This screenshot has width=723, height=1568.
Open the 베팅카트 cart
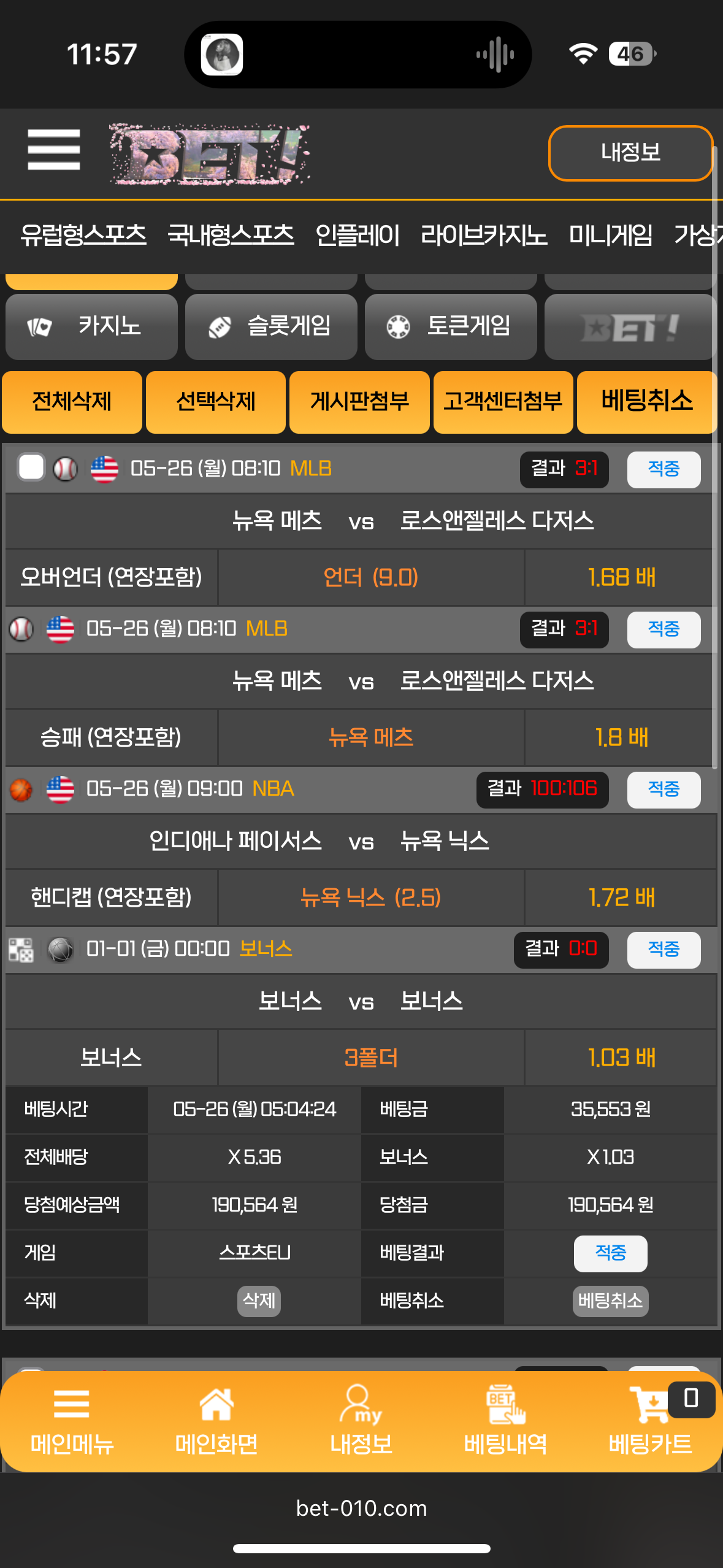click(x=650, y=1421)
